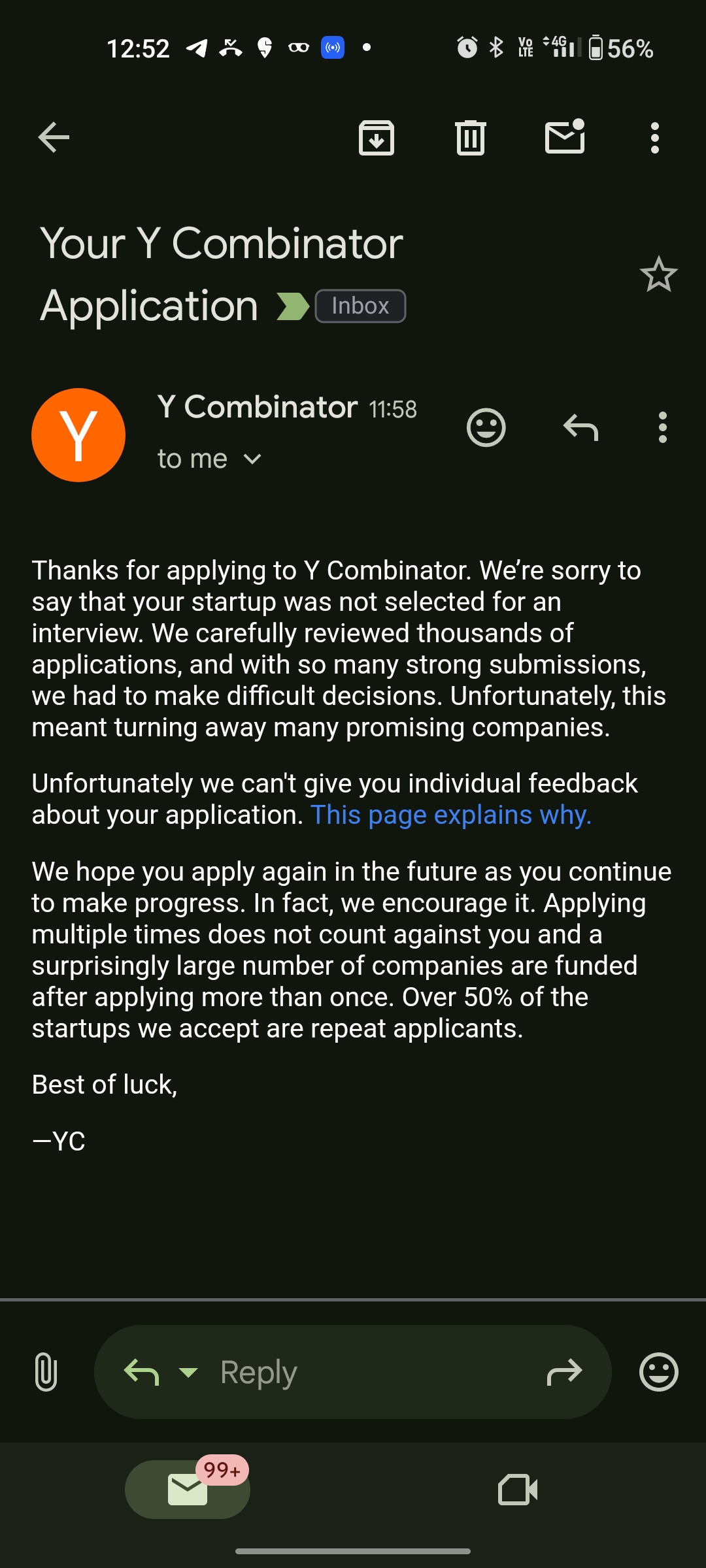Open the message options menu beside reply
Image resolution: width=706 pixels, height=1568 pixels.
tap(663, 428)
